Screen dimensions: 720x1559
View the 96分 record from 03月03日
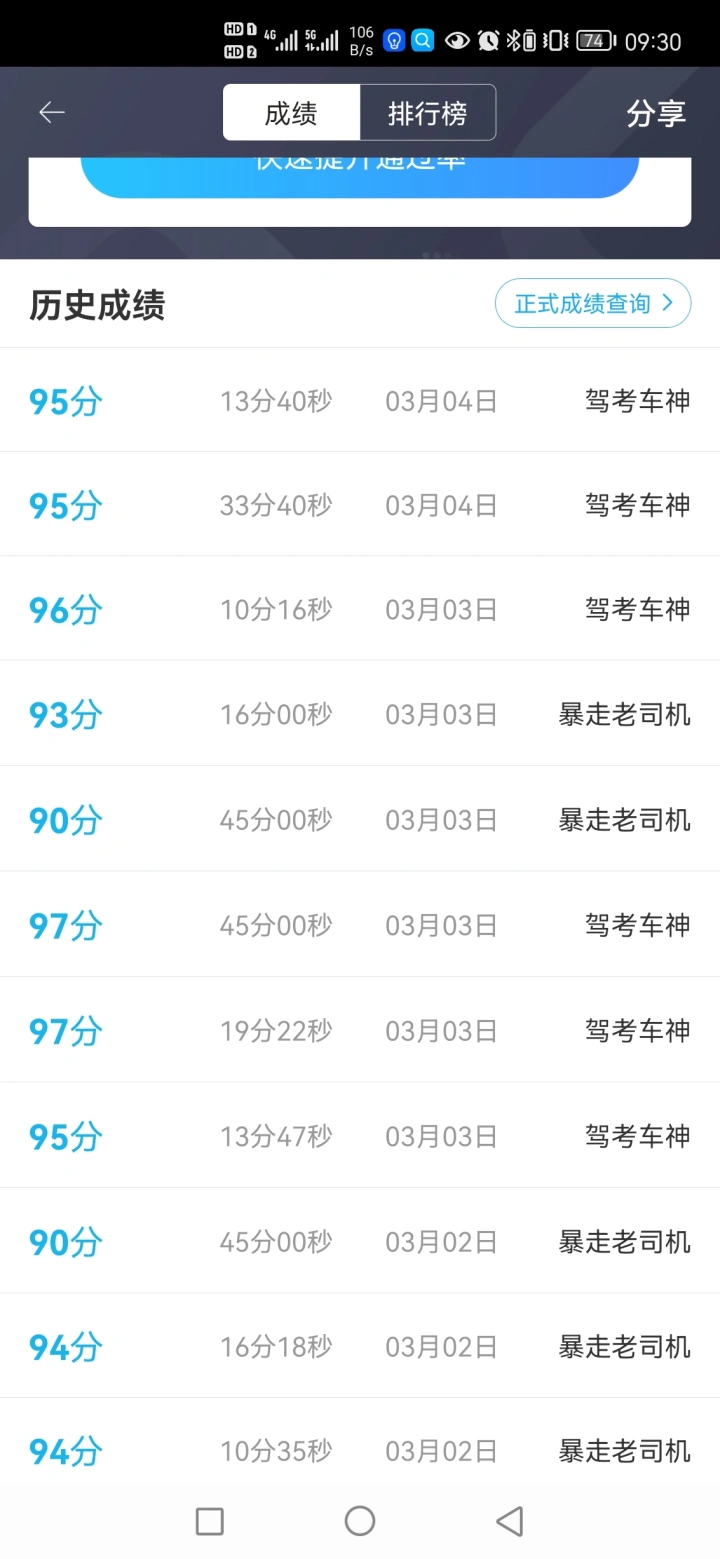coord(360,609)
